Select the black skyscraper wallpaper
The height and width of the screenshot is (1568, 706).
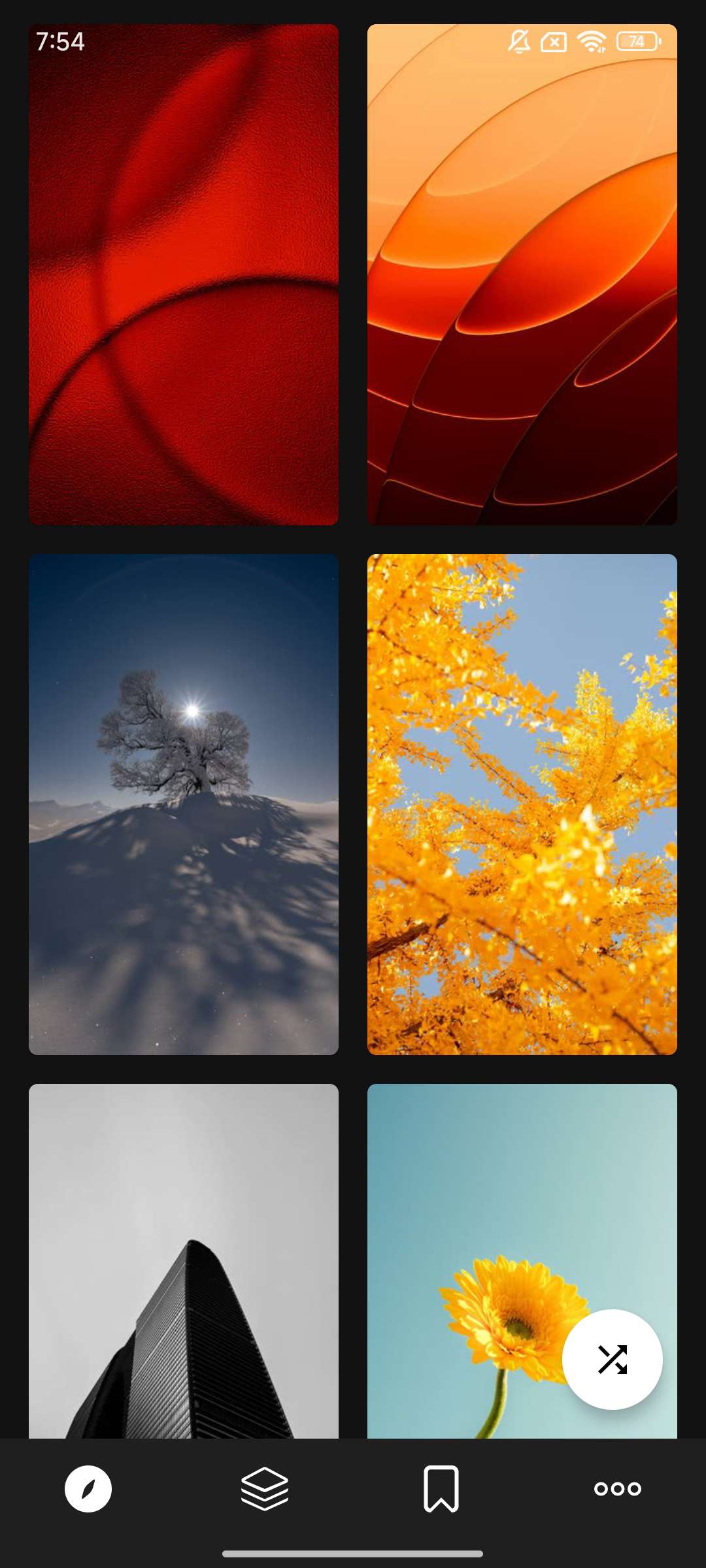coord(183,1261)
